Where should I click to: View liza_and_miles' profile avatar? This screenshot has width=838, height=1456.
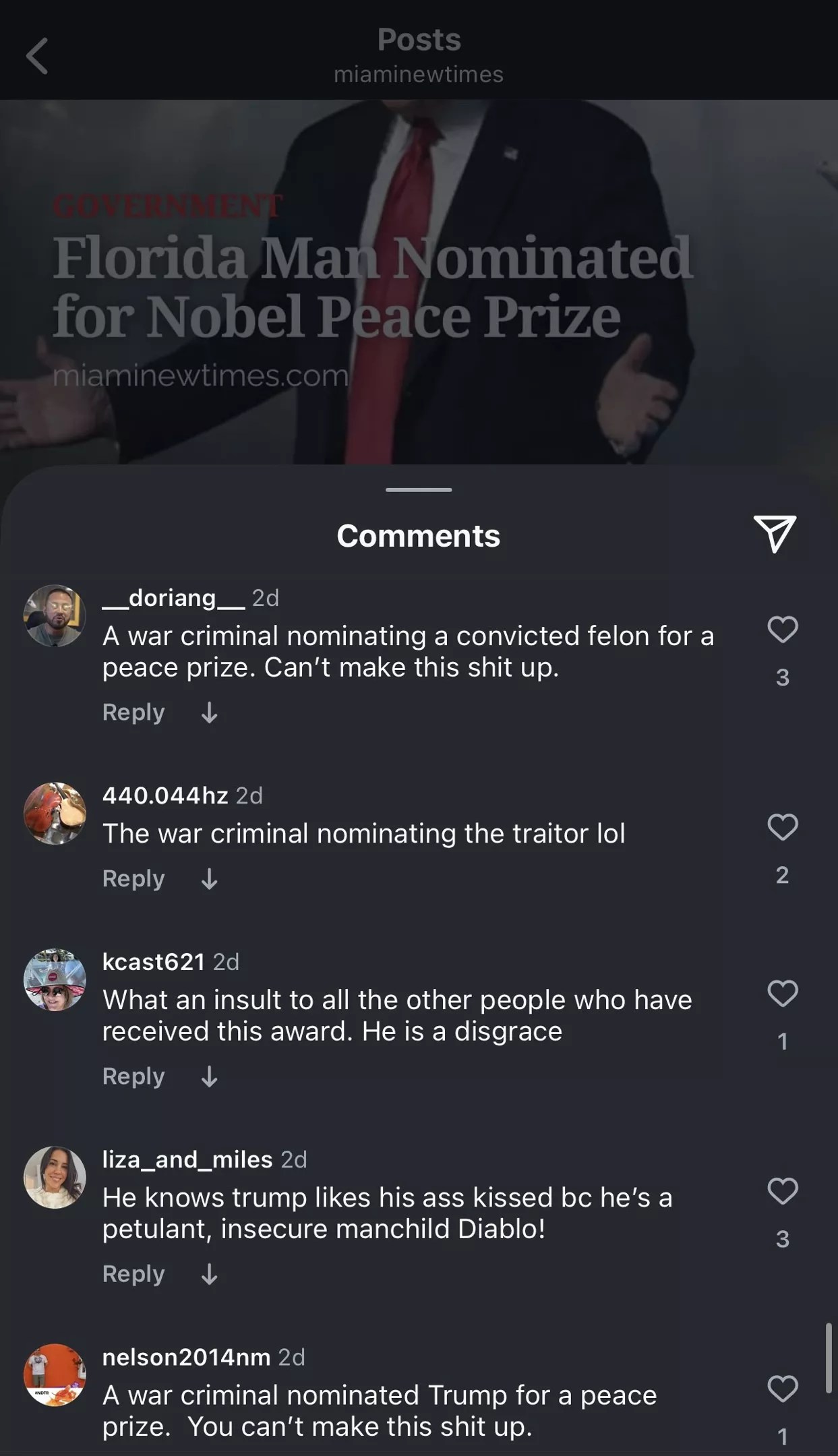(55, 1177)
